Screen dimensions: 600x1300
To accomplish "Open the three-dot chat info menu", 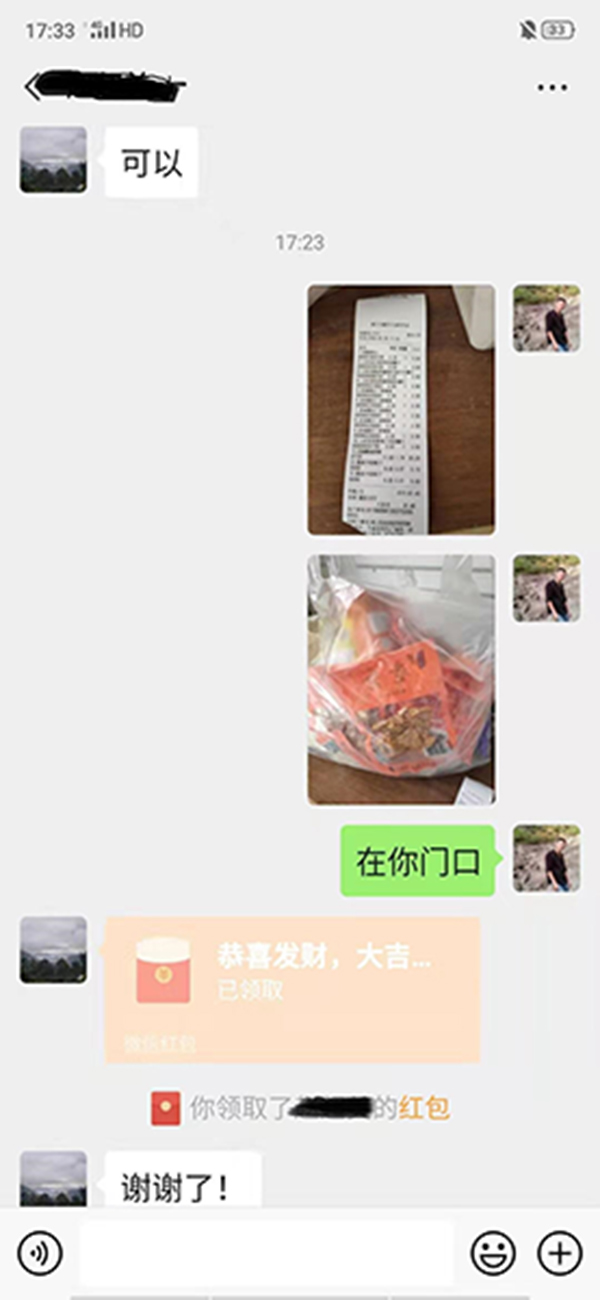I will click(552, 88).
